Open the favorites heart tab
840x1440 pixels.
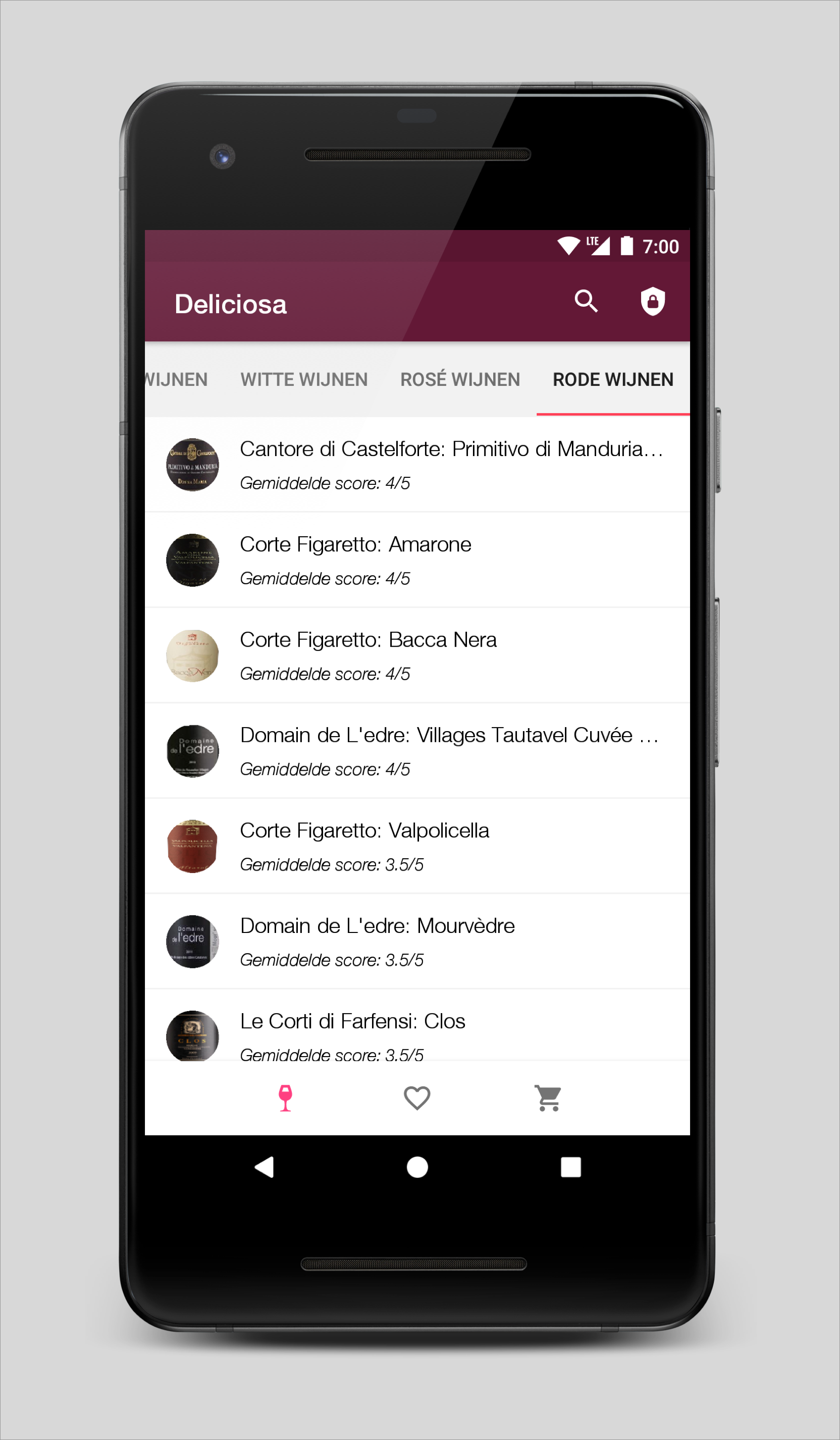point(417,1098)
